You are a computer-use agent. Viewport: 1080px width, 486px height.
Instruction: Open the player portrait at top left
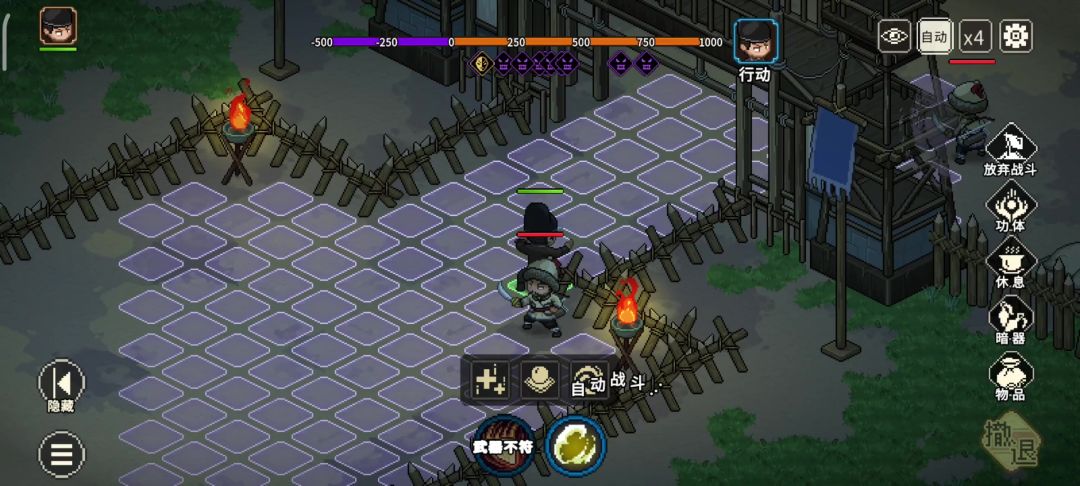pos(58,26)
